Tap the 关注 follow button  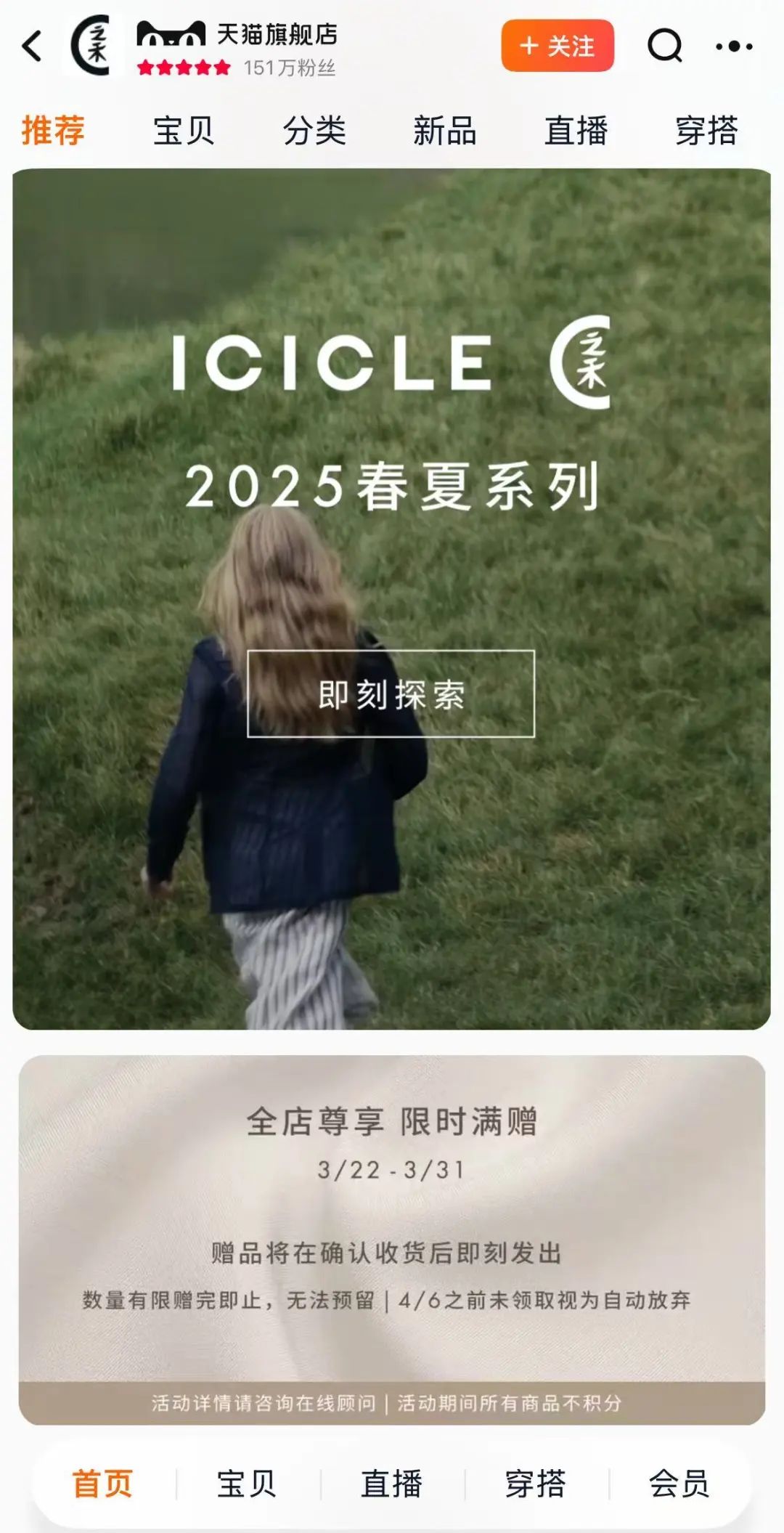click(x=558, y=46)
